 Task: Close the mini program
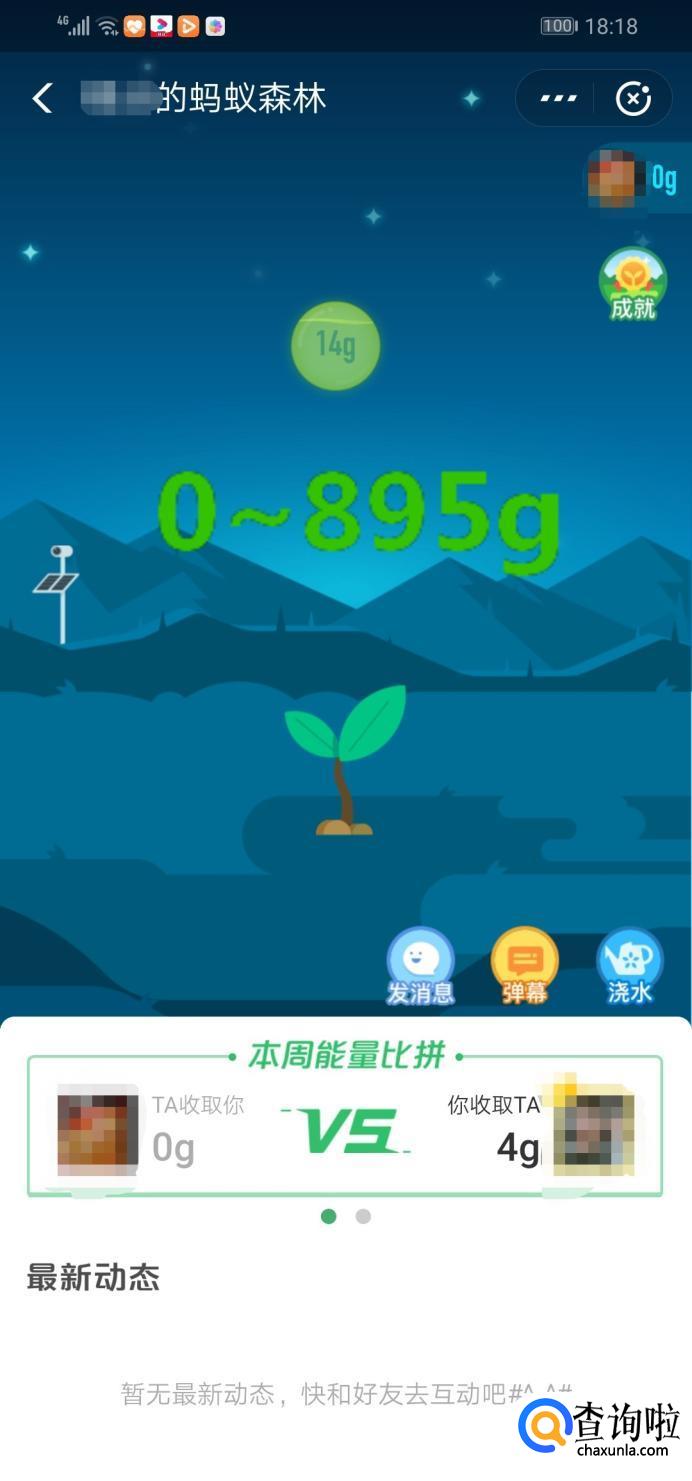(633, 98)
